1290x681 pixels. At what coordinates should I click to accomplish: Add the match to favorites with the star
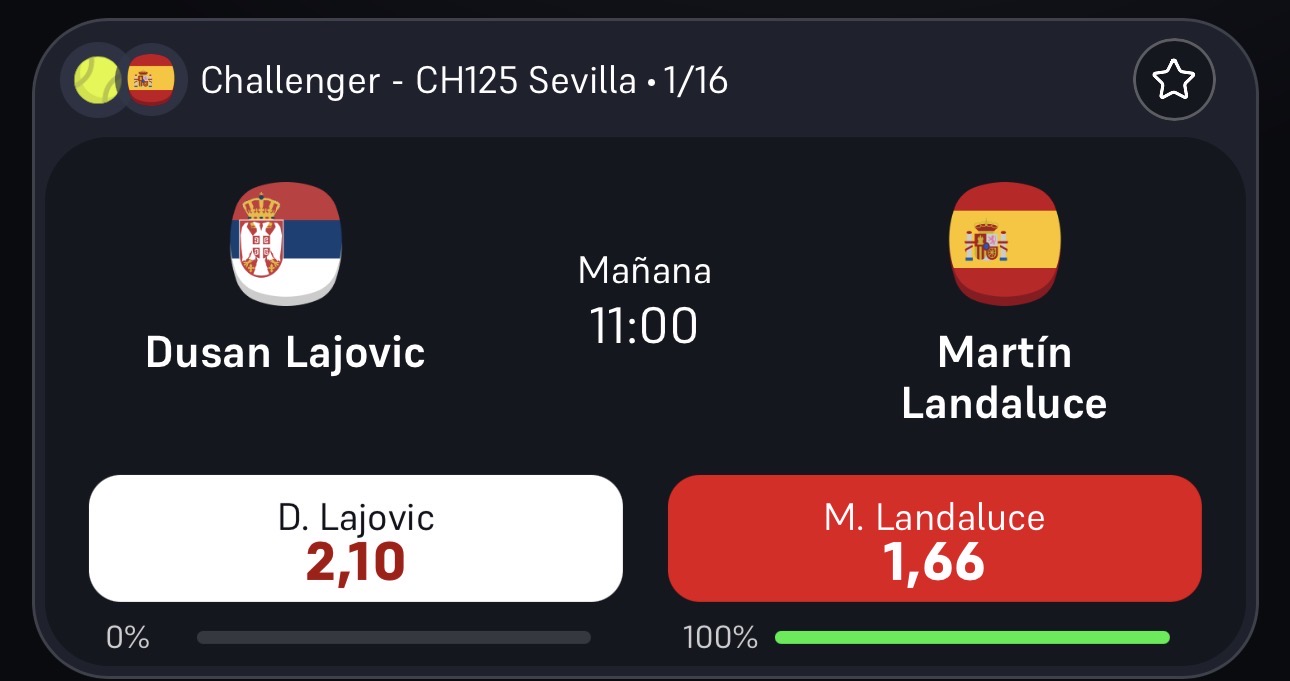[1174, 80]
